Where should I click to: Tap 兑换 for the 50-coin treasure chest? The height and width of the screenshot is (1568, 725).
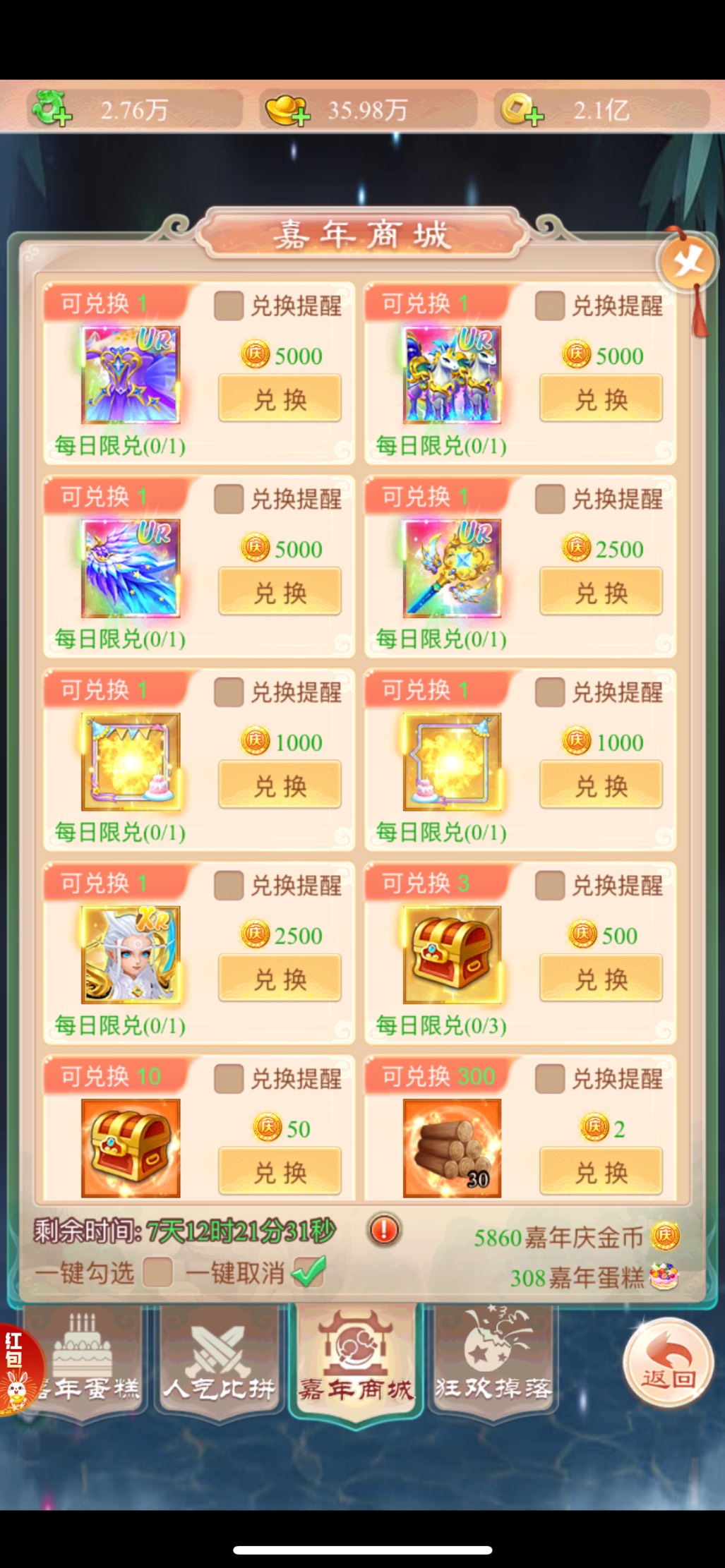280,1172
